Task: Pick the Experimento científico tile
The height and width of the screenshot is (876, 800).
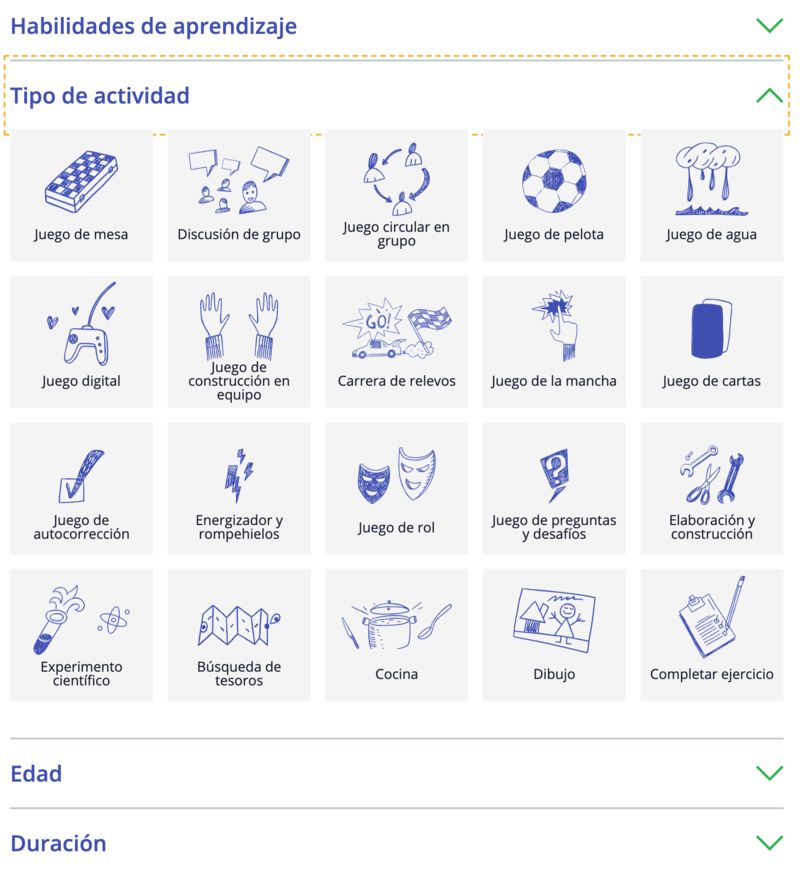Action: point(81,635)
